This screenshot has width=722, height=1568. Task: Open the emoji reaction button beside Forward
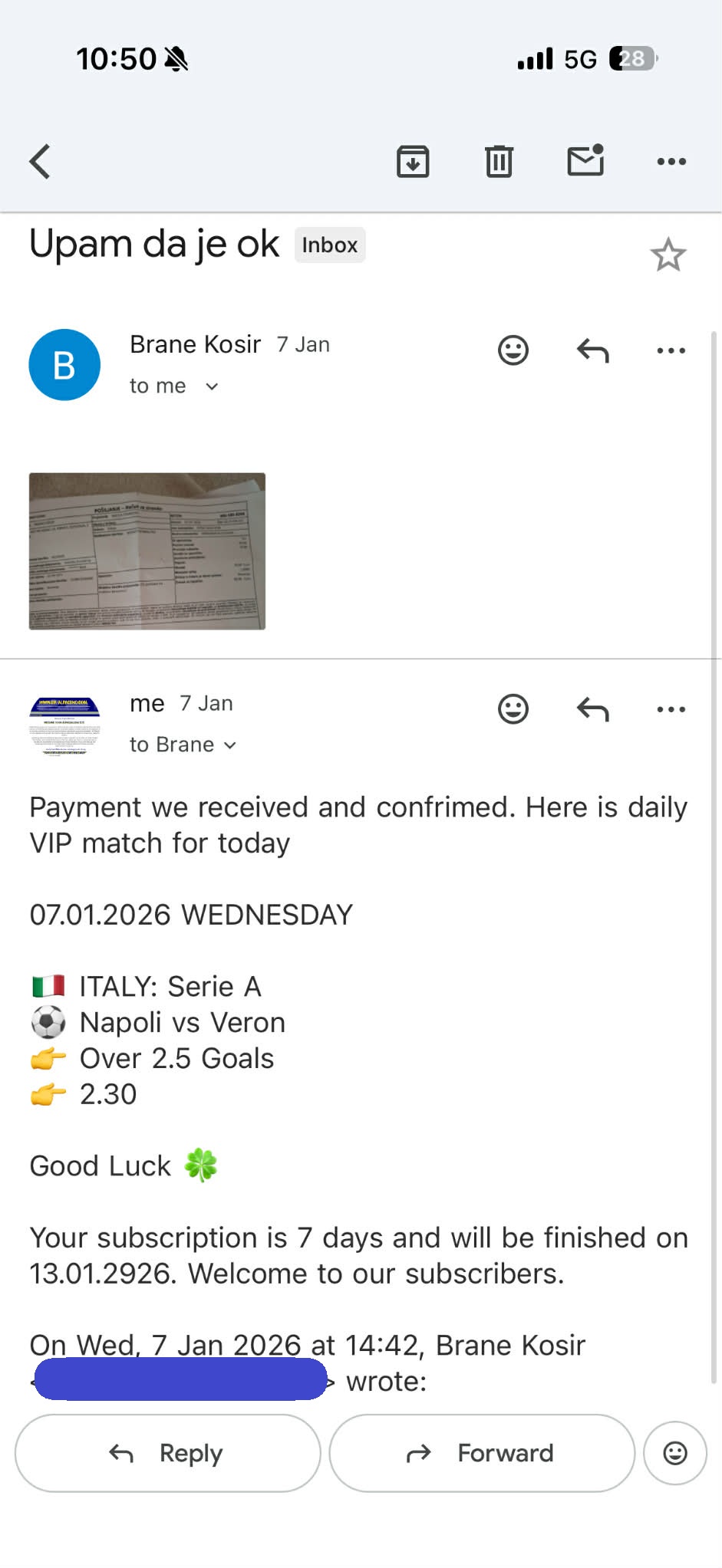coord(675,1453)
